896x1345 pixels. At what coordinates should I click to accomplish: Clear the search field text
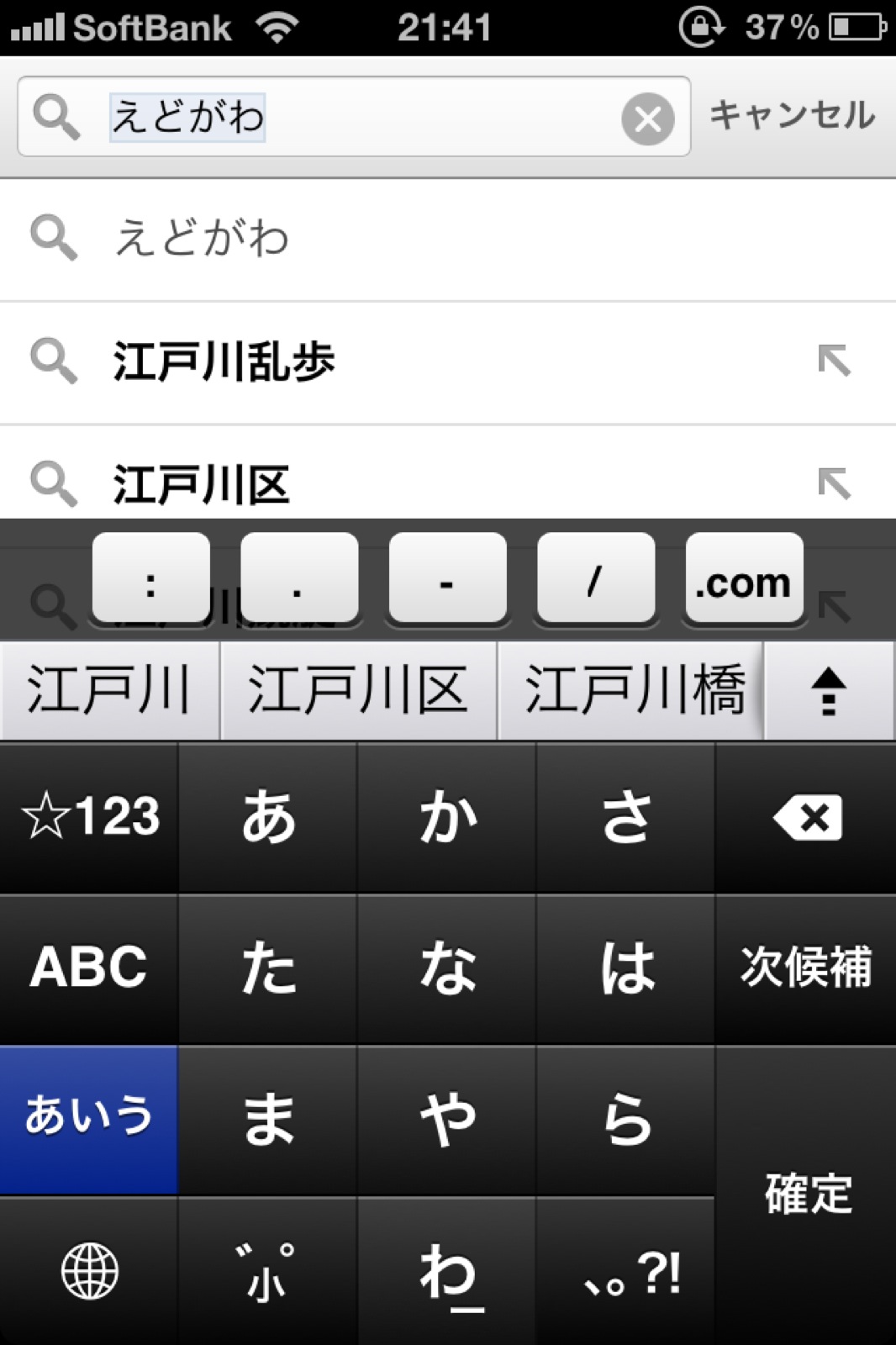pos(647,119)
